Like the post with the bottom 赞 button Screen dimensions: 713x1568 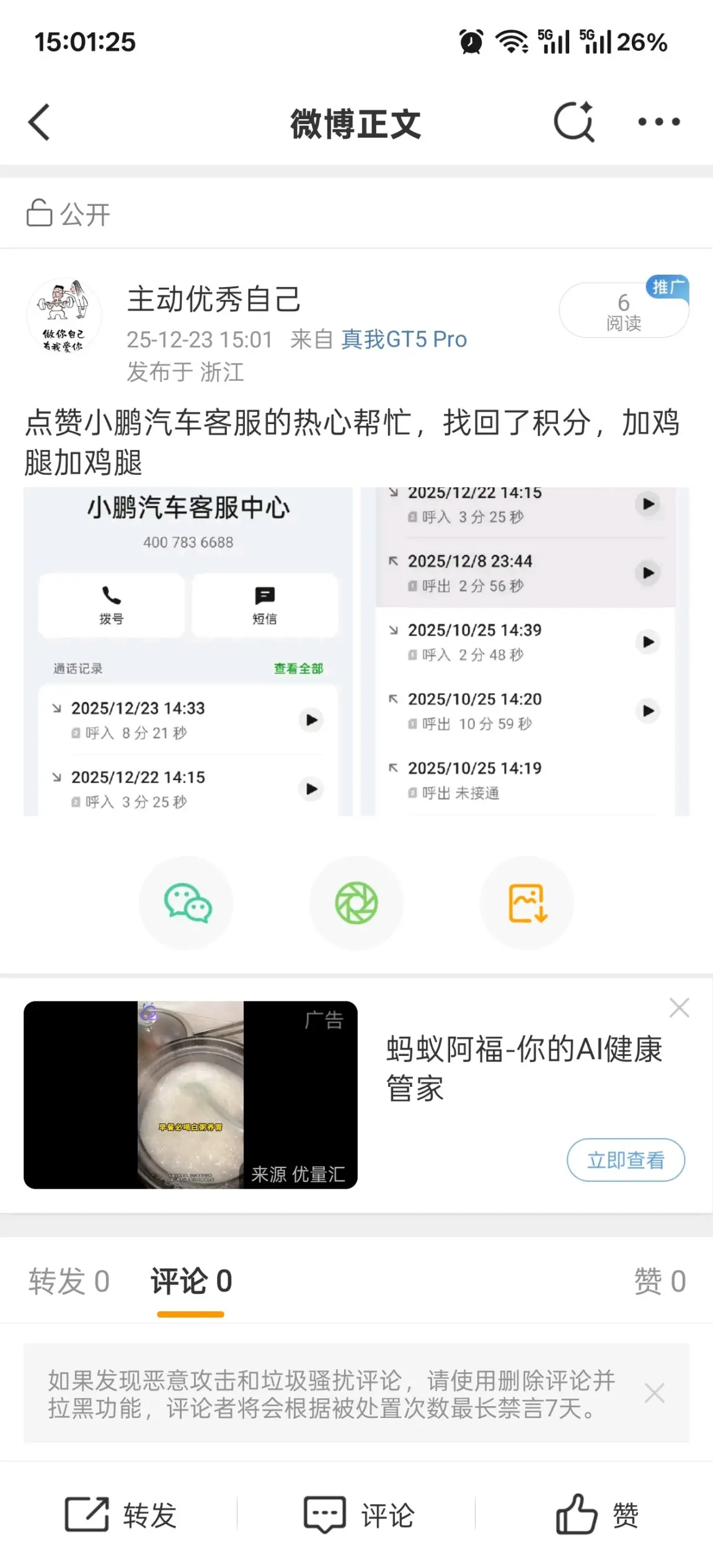pyautogui.click(x=597, y=1515)
